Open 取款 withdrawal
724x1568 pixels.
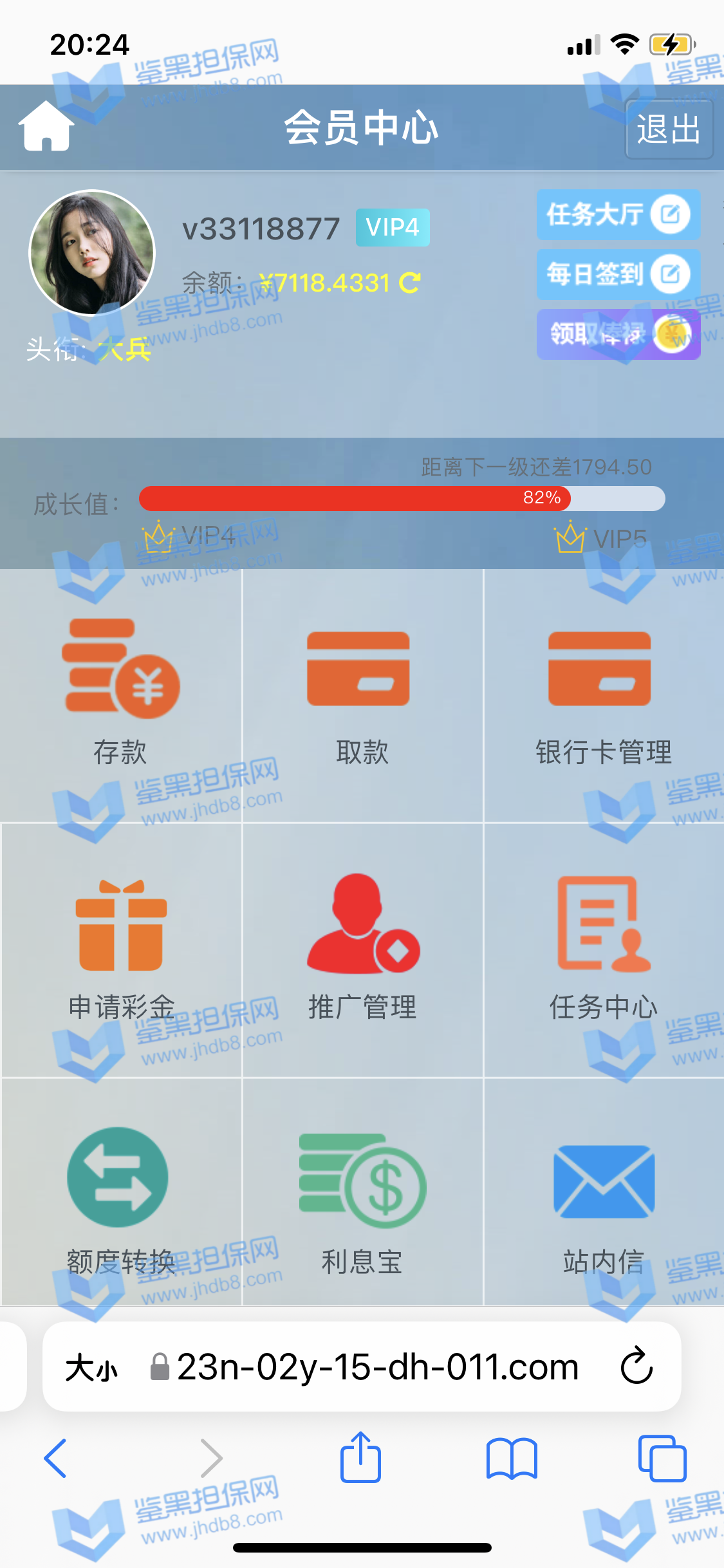pos(362,692)
